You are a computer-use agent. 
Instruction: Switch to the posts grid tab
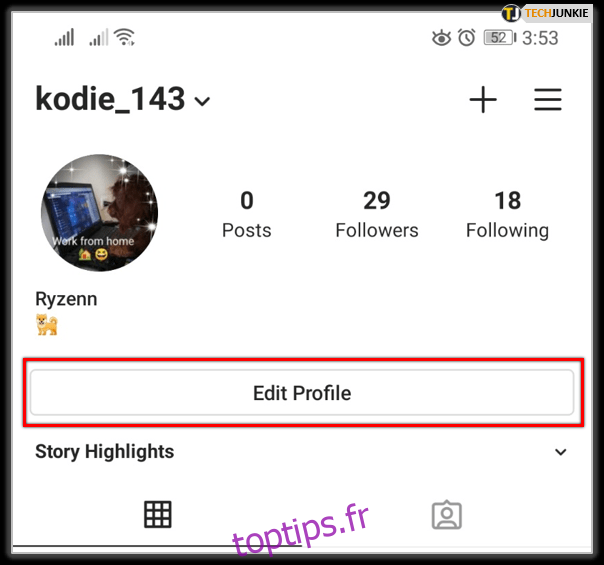158,514
